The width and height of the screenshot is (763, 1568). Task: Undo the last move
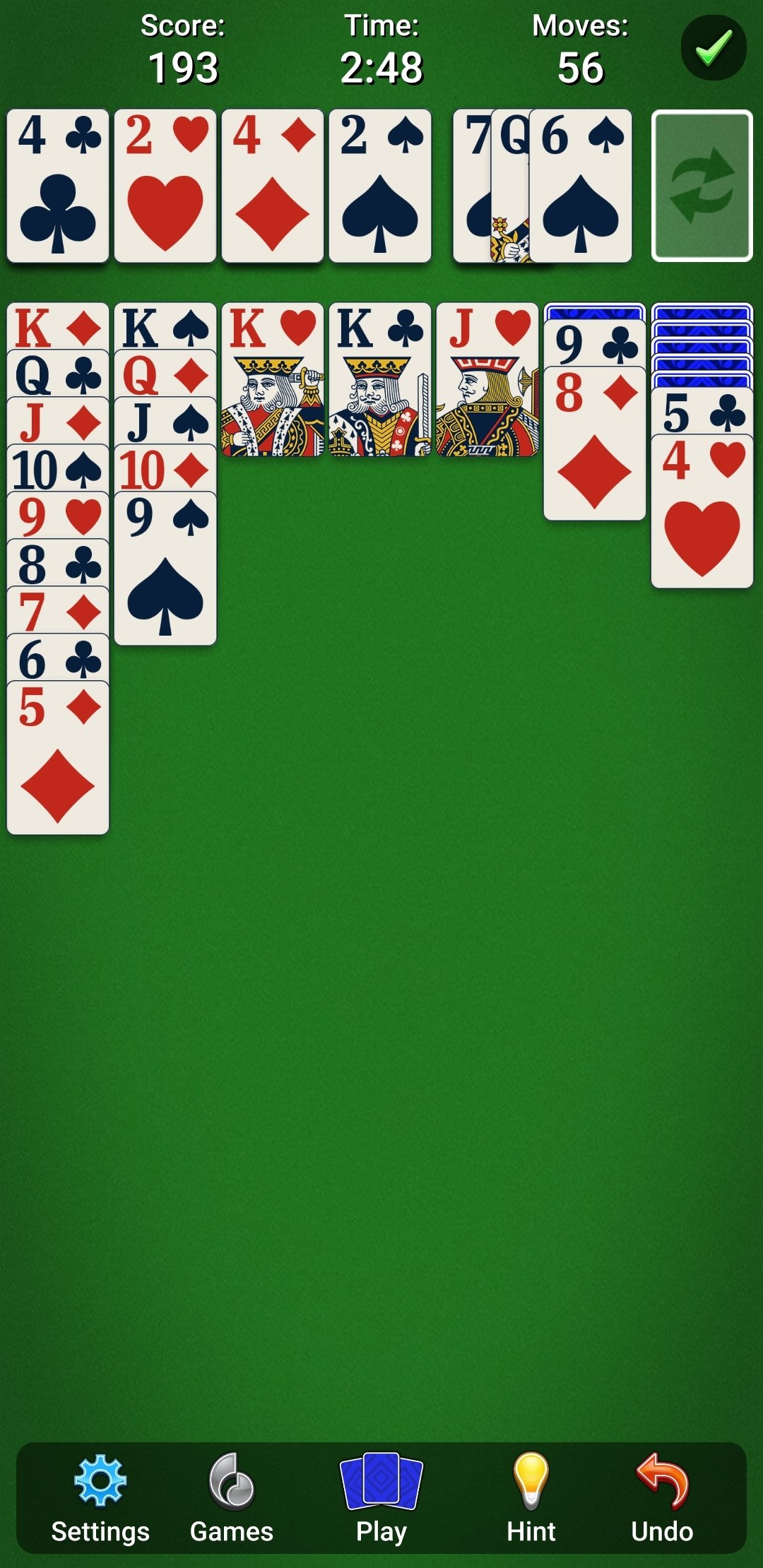tap(662, 1497)
